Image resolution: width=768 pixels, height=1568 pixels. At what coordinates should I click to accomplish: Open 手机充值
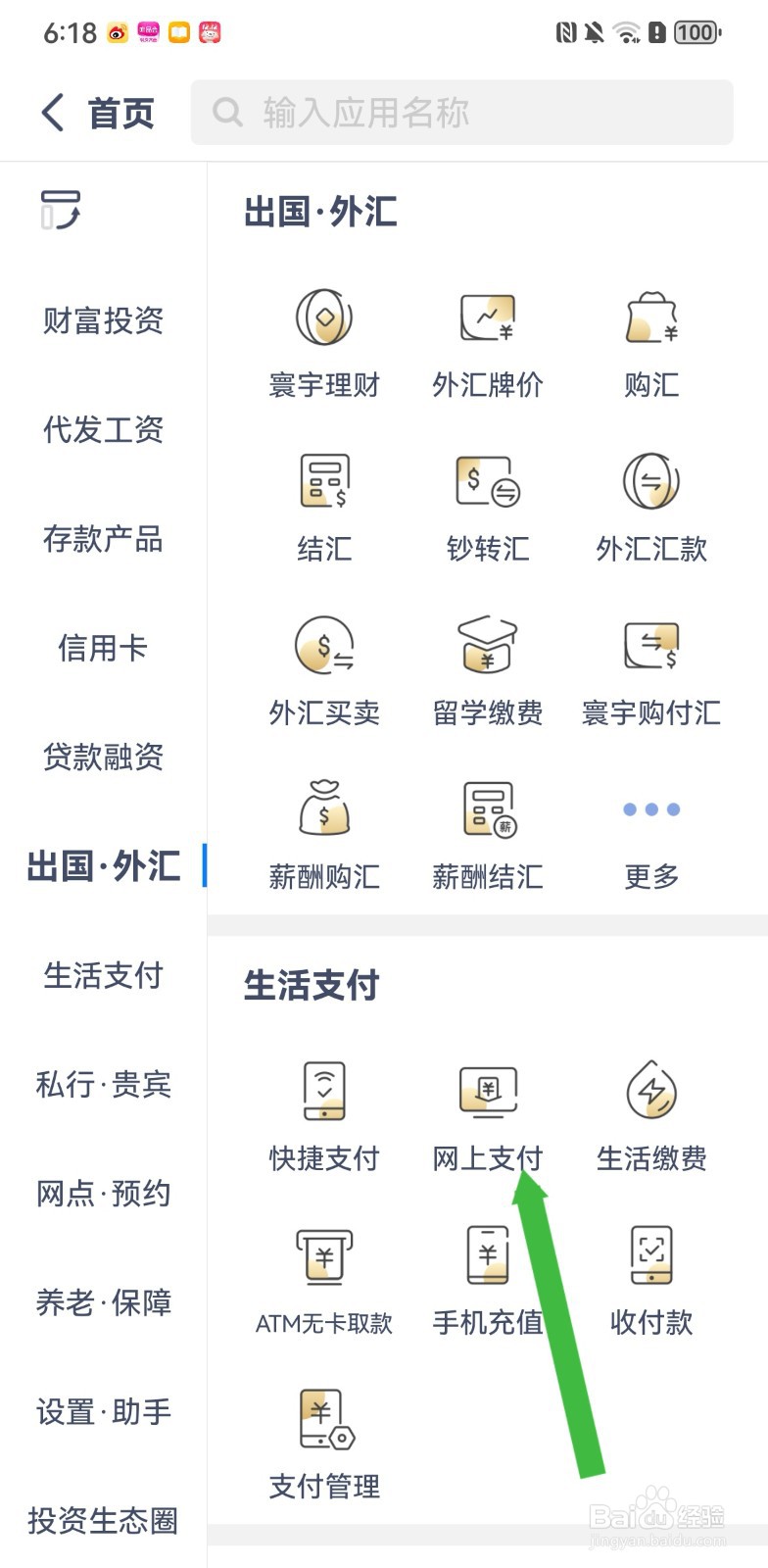(x=488, y=1280)
